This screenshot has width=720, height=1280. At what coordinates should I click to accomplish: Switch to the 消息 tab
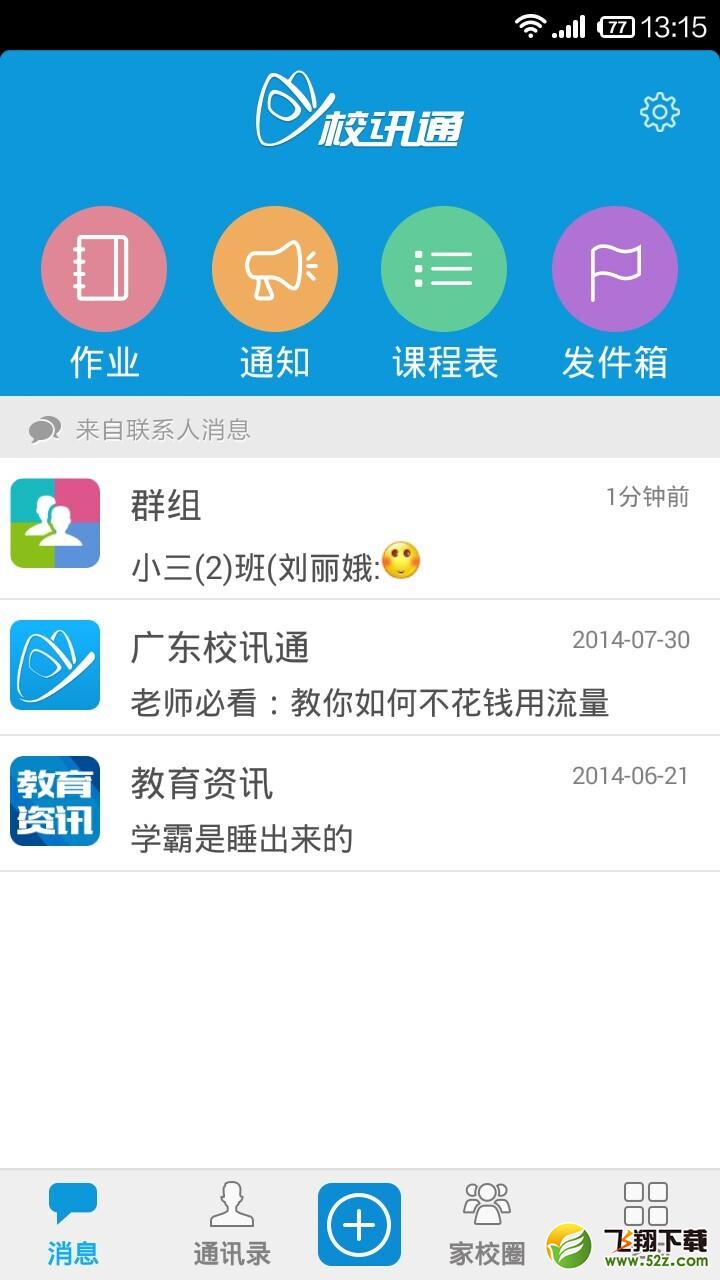(73, 1225)
